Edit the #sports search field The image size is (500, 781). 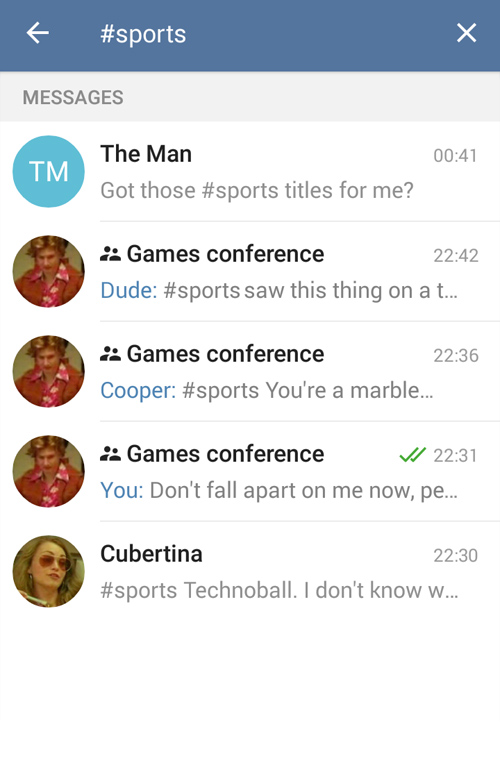269,34
